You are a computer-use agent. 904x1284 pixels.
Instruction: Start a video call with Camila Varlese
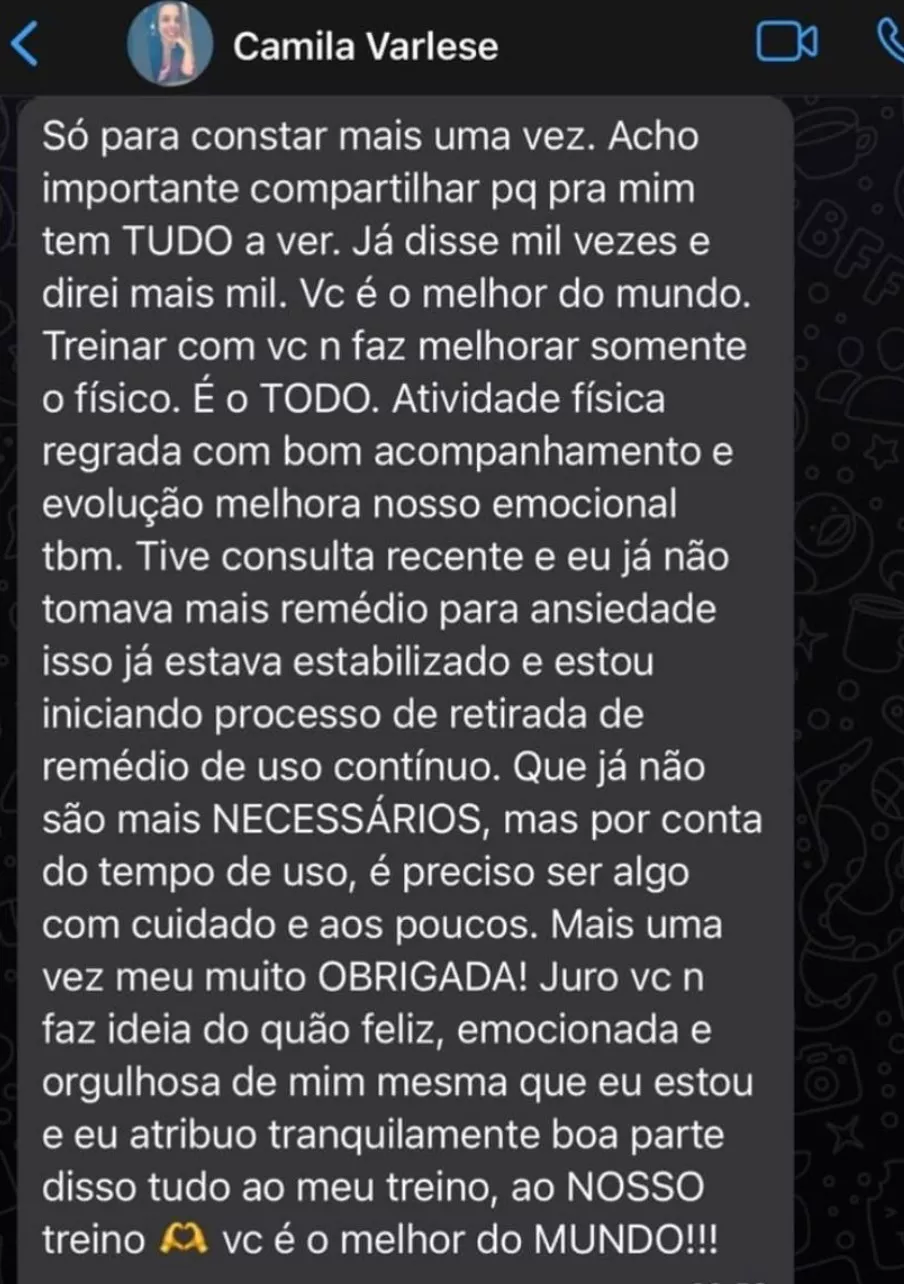(x=787, y=42)
